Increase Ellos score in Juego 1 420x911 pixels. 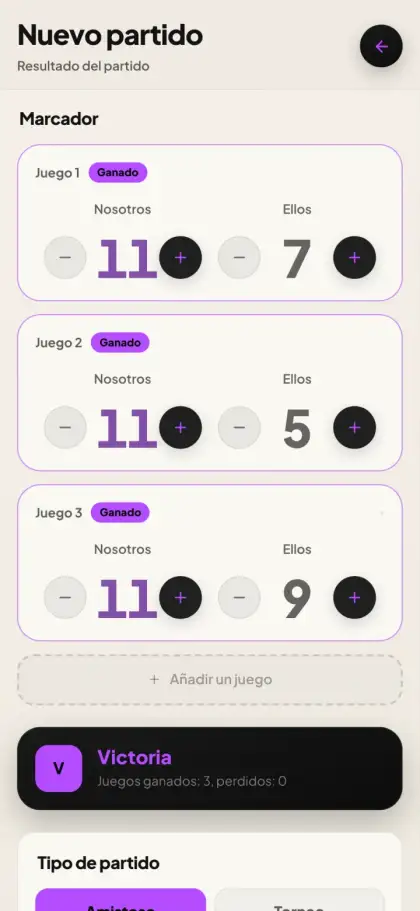coord(354,257)
